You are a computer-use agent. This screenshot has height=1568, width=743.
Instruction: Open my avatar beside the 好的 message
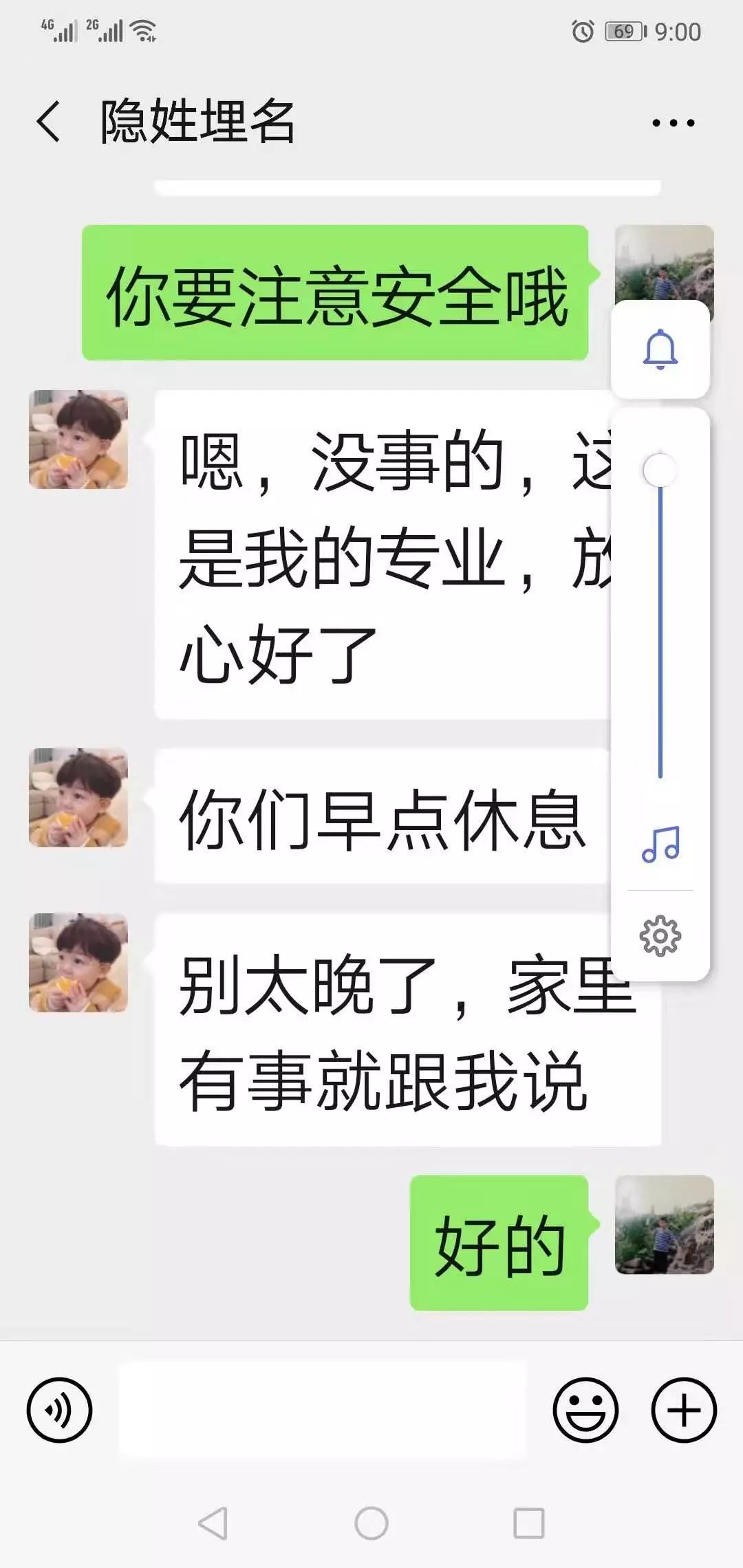coord(665,1225)
